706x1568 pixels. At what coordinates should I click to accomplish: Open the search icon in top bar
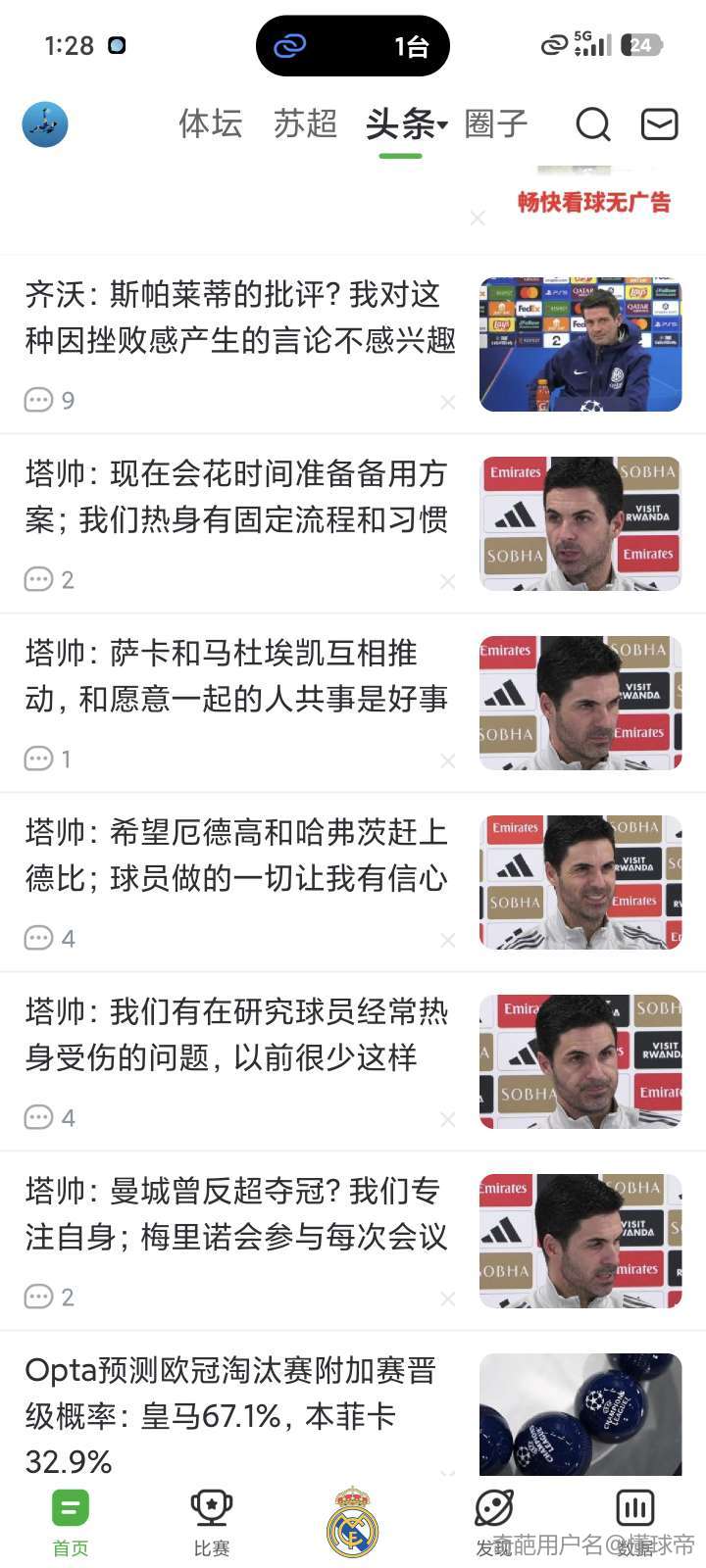[592, 124]
